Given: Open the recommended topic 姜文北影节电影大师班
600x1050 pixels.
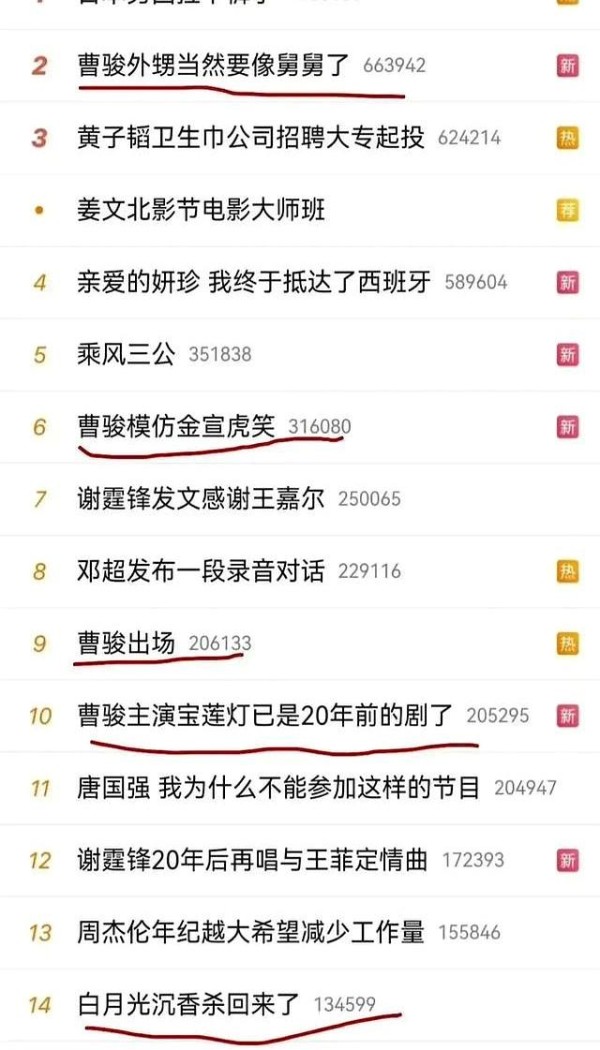Looking at the screenshot, I should (x=201, y=210).
